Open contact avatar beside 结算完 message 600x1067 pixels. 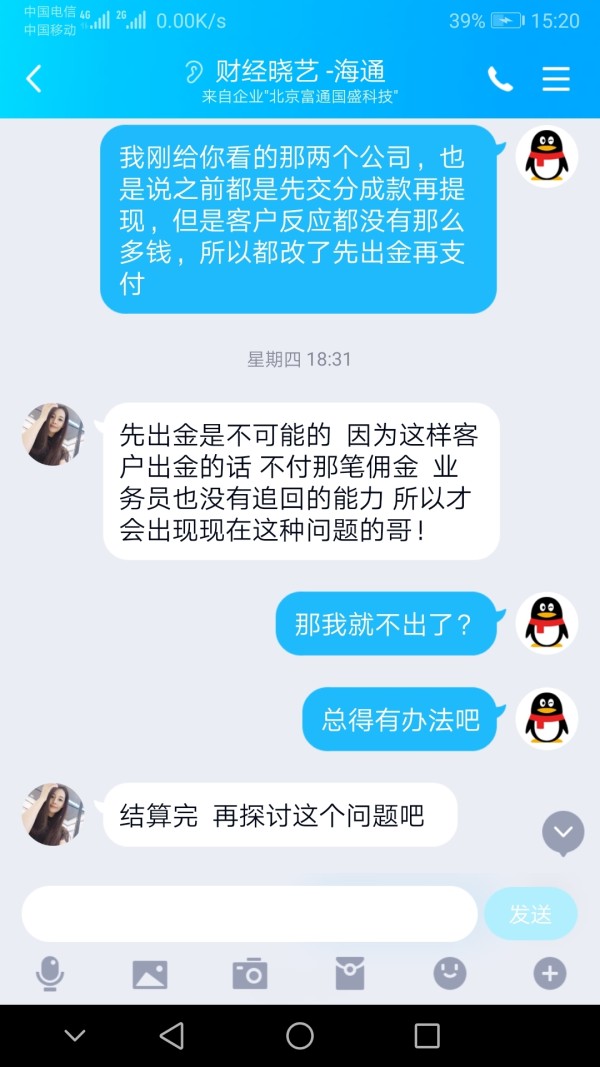click(x=53, y=814)
